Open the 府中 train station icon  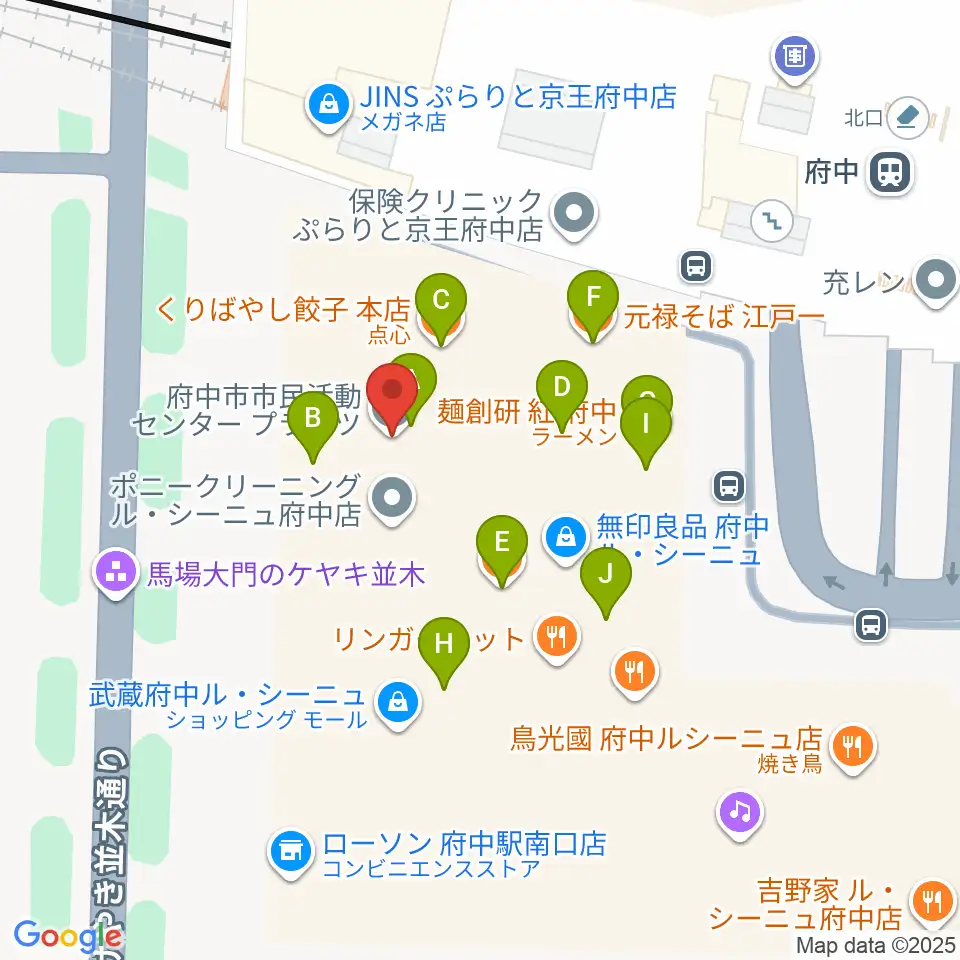point(890,172)
